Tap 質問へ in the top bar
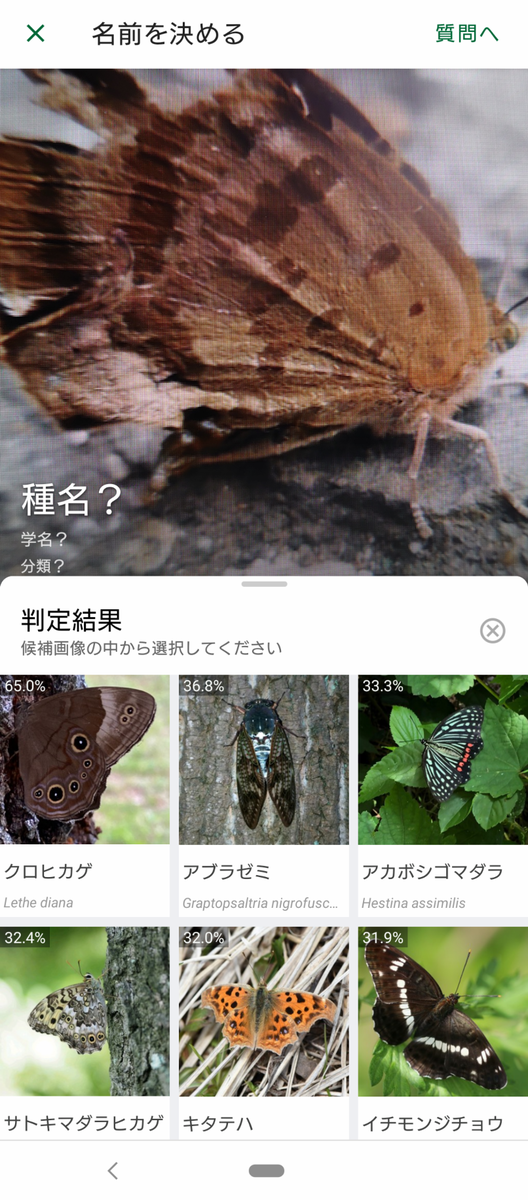The height and width of the screenshot is (1200, 528). [x=467, y=34]
